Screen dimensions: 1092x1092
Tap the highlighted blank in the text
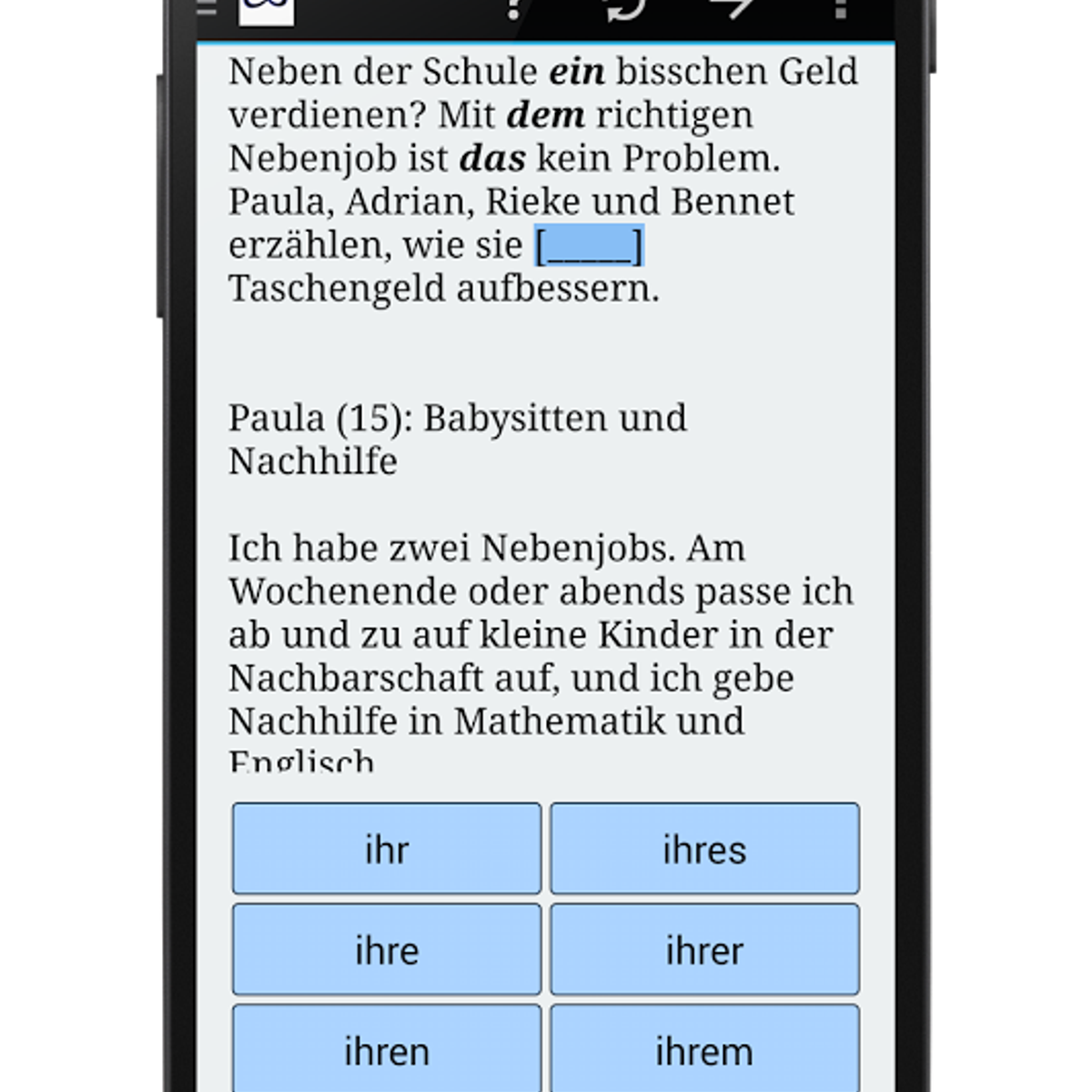point(589,246)
